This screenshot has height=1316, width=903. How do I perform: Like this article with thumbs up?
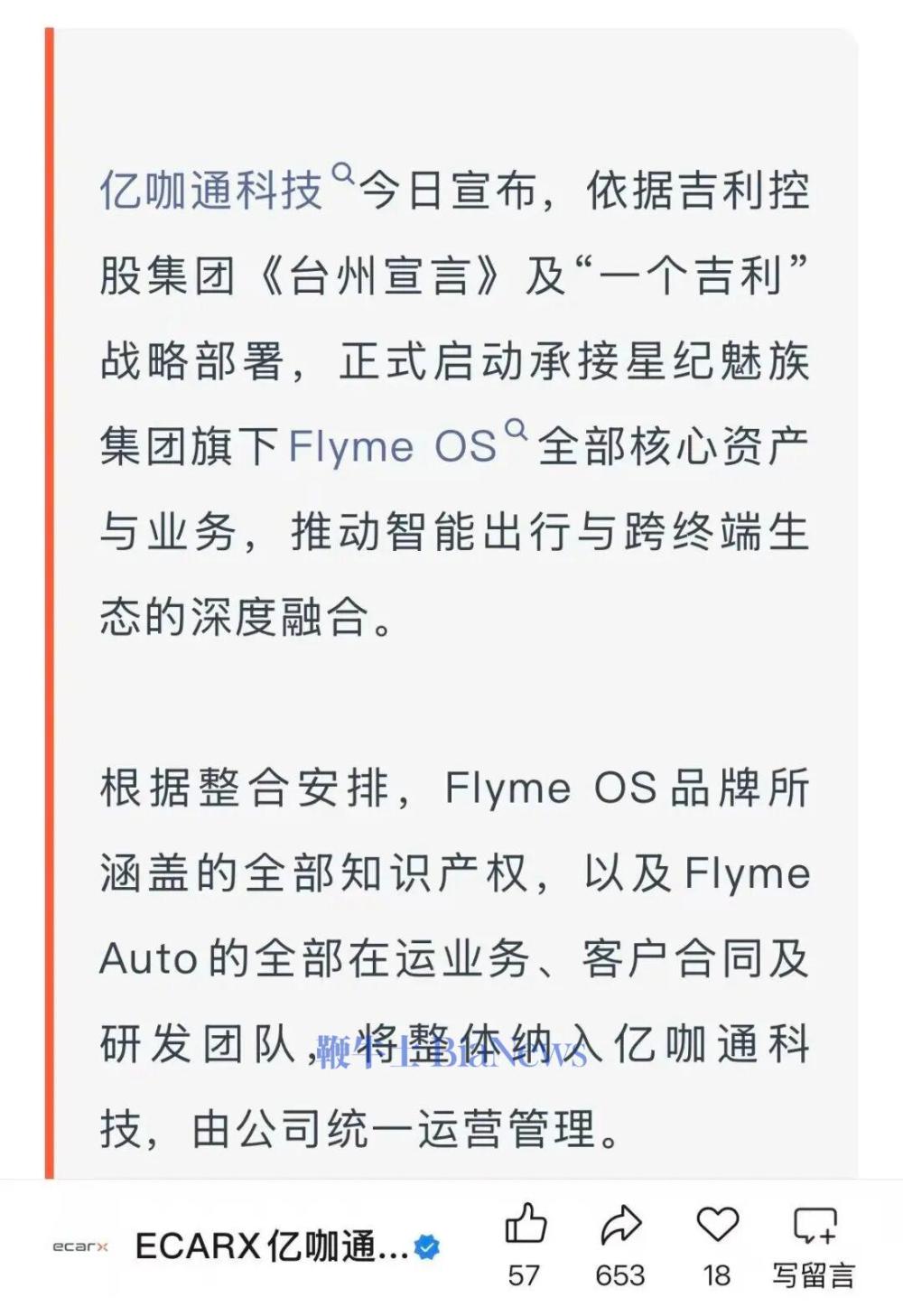click(525, 1225)
